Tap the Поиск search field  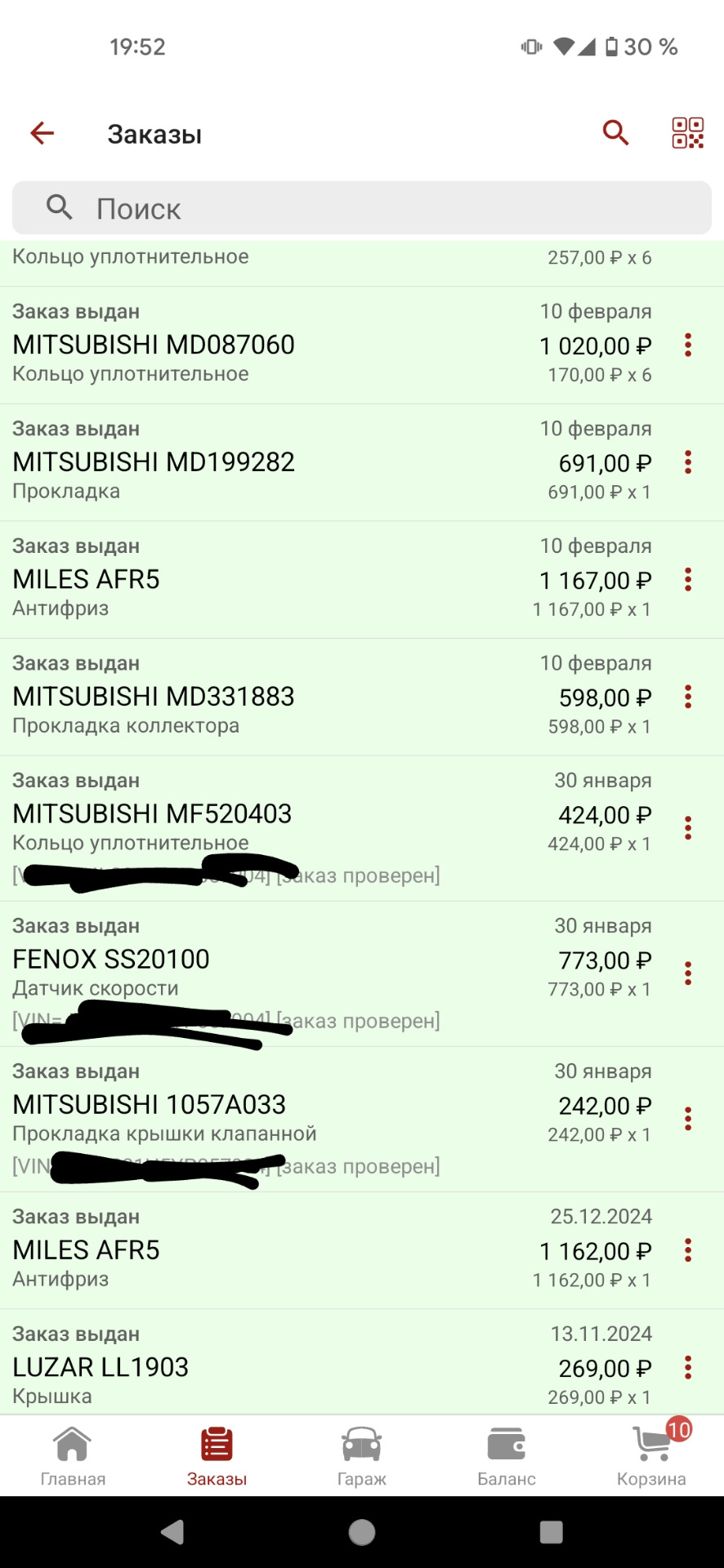[361, 208]
